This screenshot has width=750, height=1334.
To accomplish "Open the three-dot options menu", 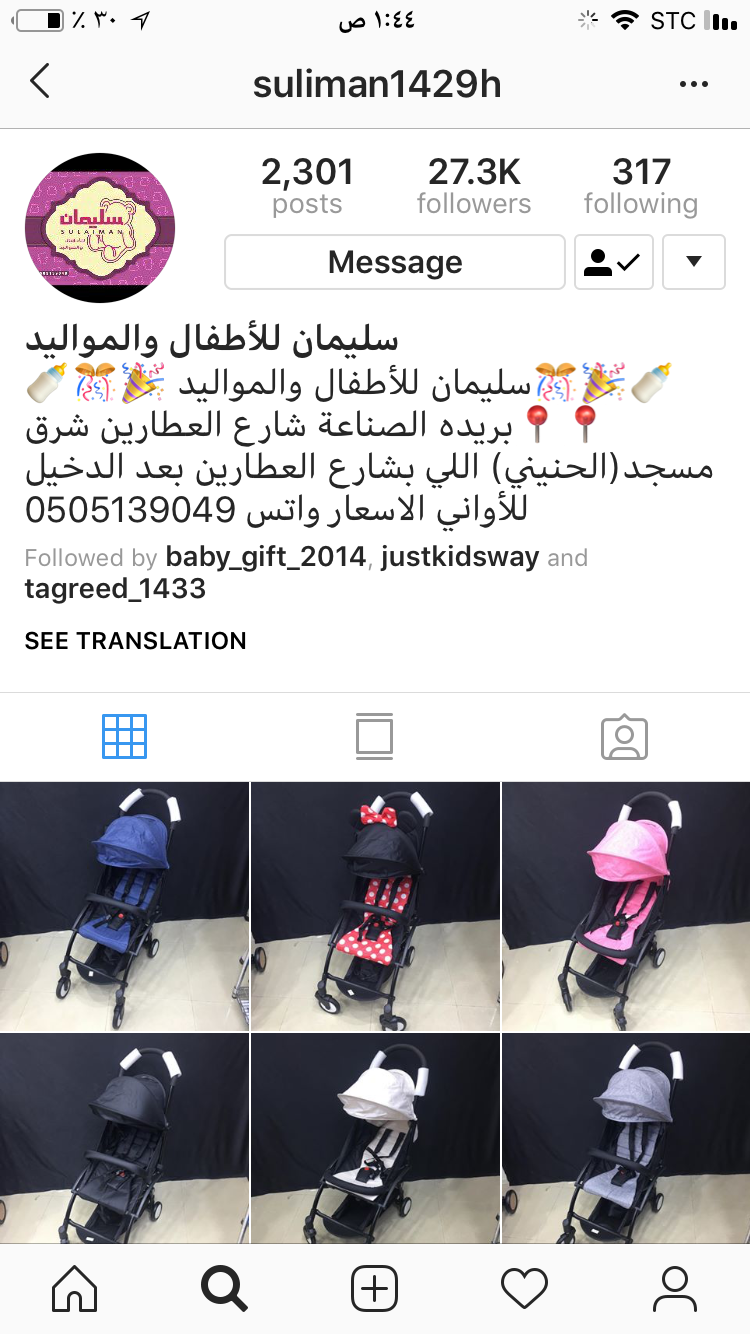I will click(x=693, y=84).
